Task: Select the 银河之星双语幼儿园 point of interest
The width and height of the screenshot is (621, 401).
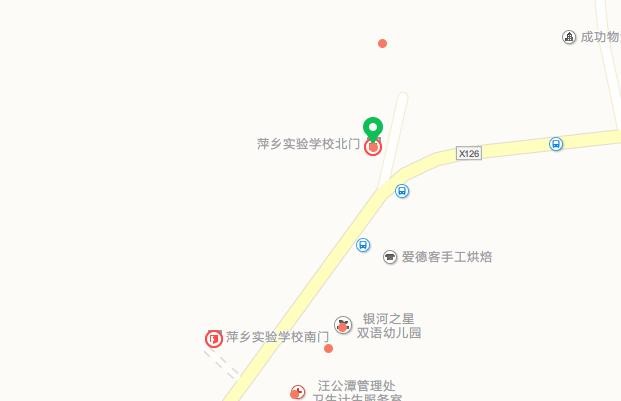Action: tap(343, 325)
